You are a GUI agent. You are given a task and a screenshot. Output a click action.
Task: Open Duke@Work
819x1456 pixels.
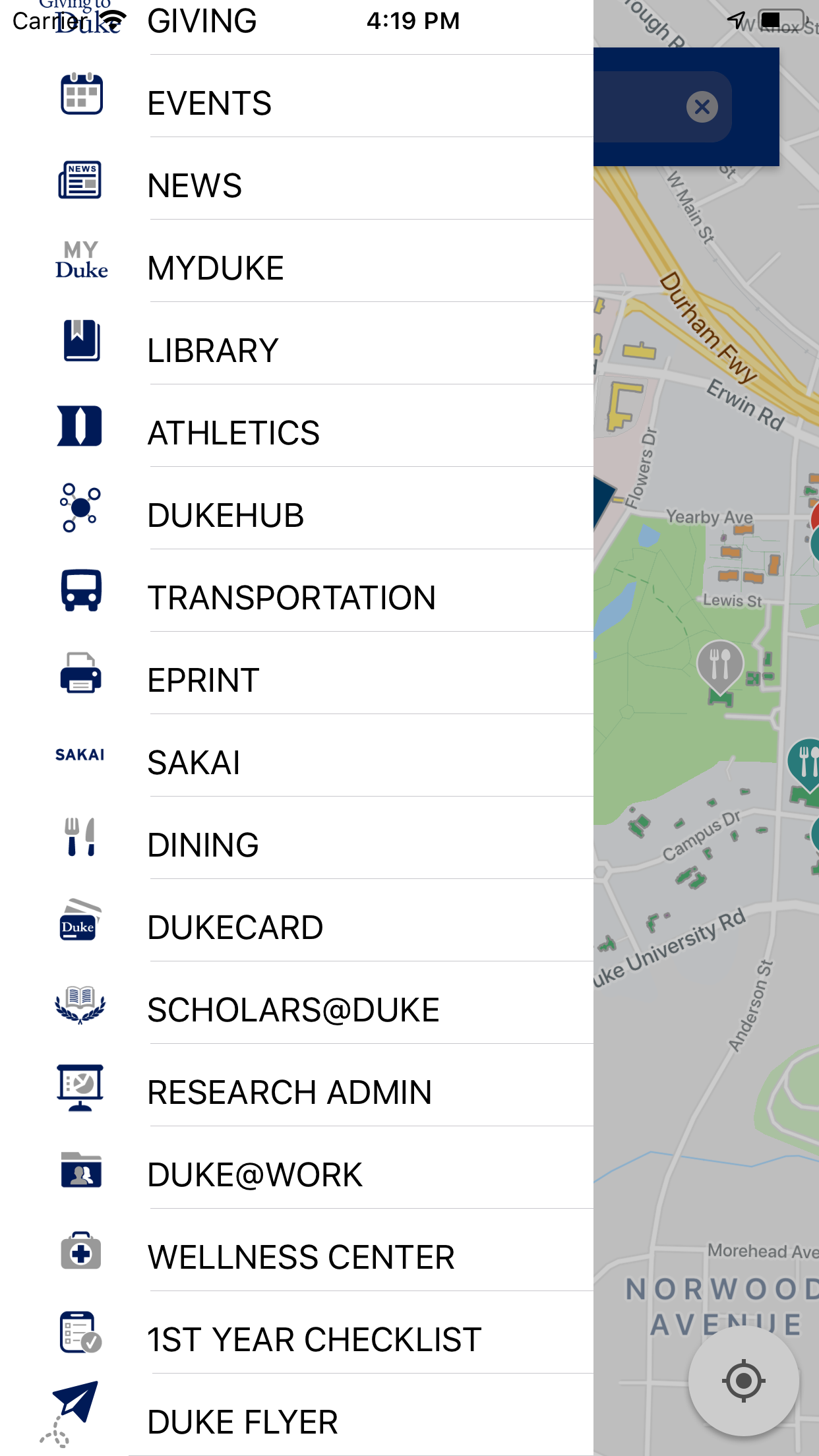coord(297,1168)
